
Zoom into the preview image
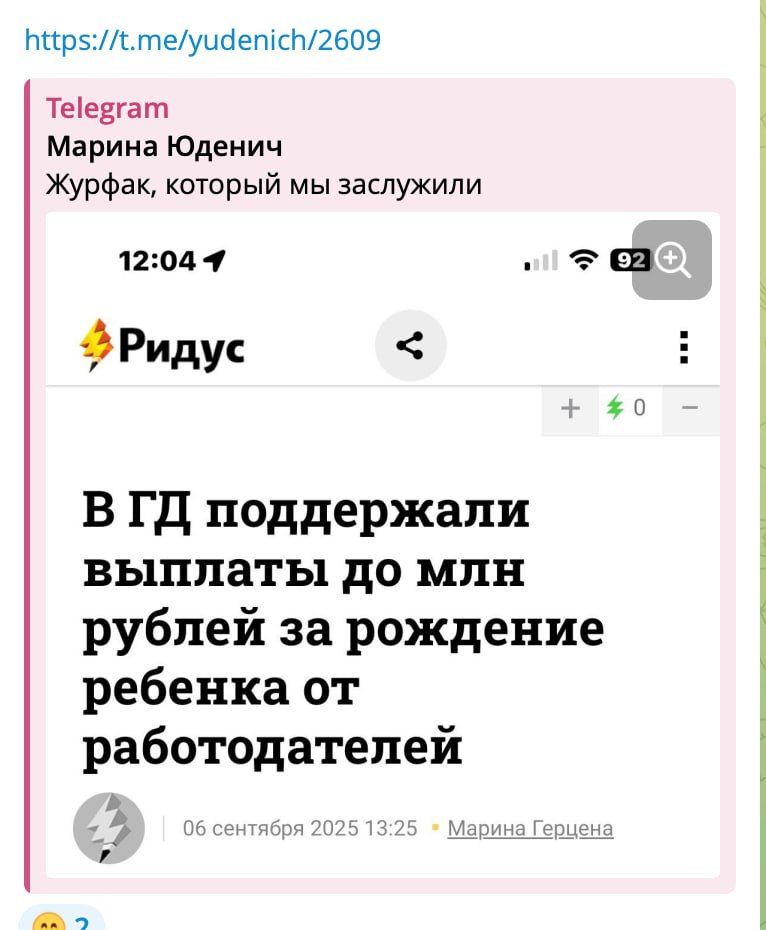click(672, 260)
